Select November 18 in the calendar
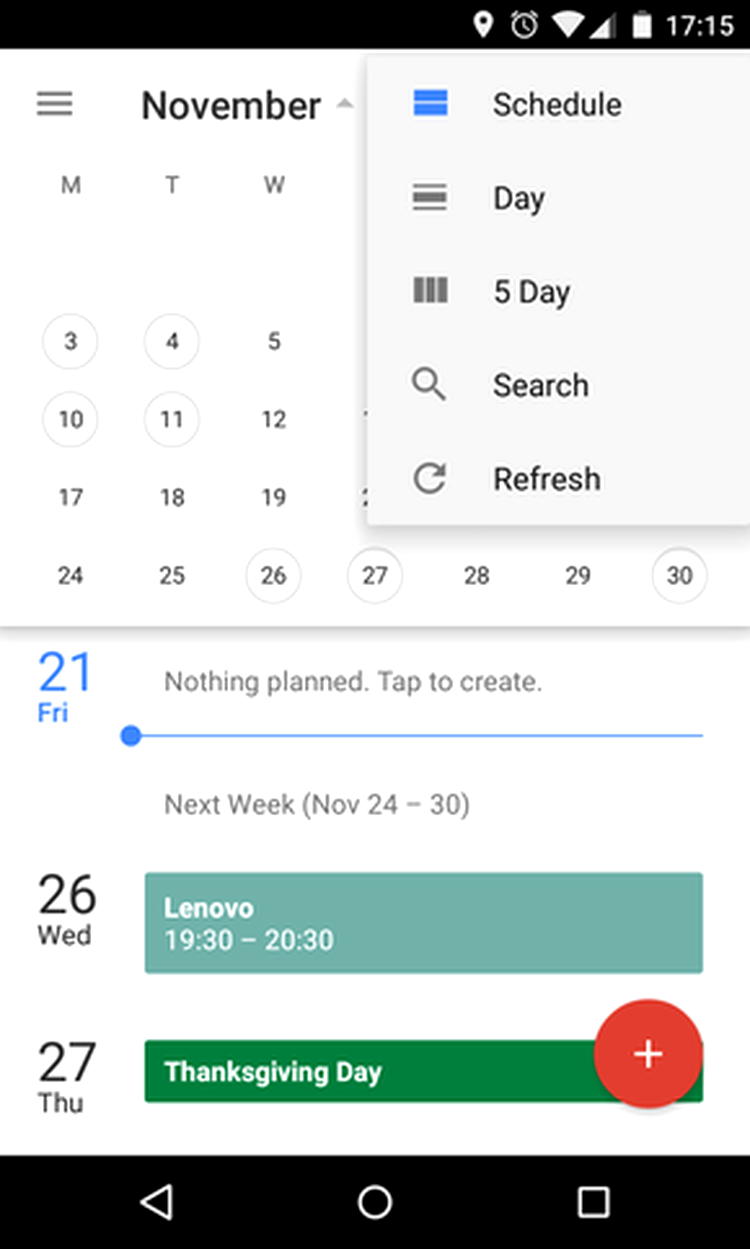This screenshot has width=750, height=1249. tap(172, 497)
